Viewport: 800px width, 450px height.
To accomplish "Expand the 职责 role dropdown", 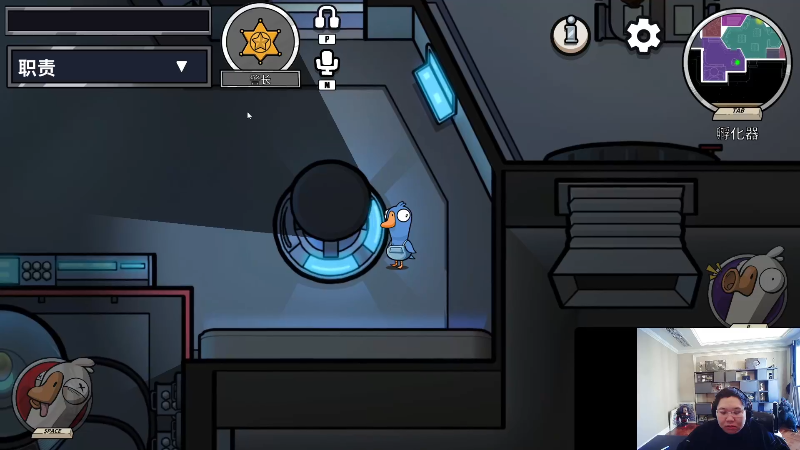I will pos(108,67).
